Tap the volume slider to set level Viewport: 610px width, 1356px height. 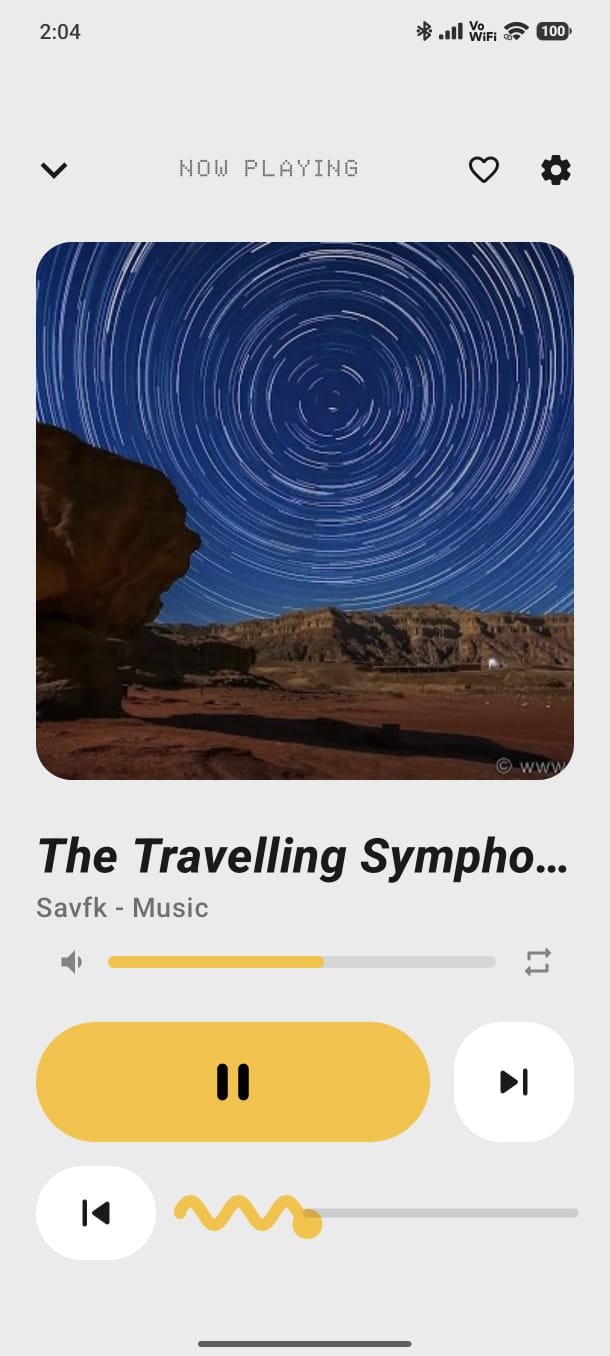click(x=301, y=962)
